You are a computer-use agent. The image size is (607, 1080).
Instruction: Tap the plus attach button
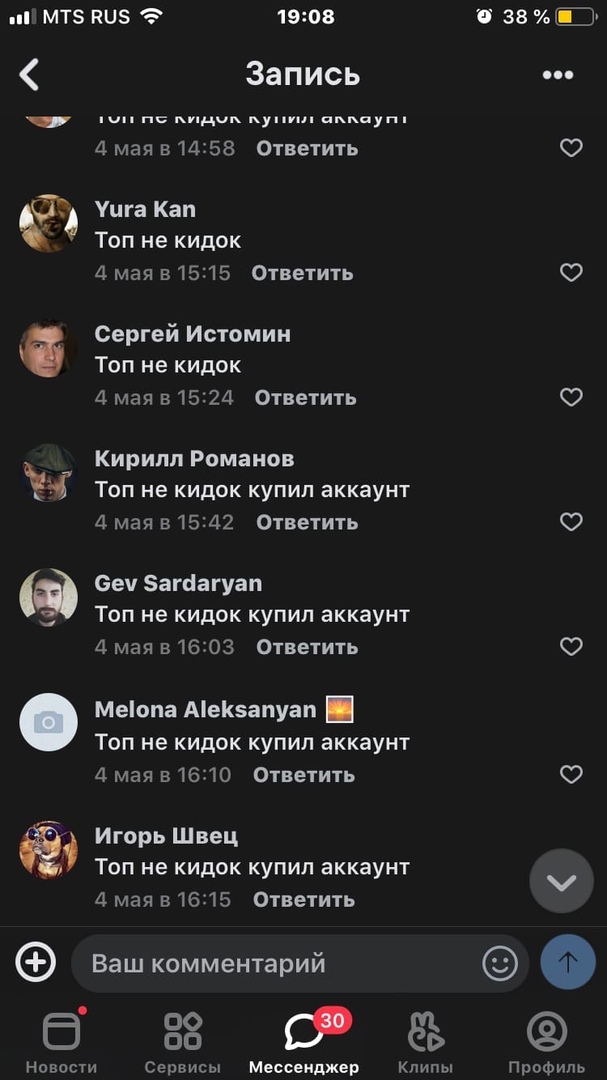tap(35, 963)
